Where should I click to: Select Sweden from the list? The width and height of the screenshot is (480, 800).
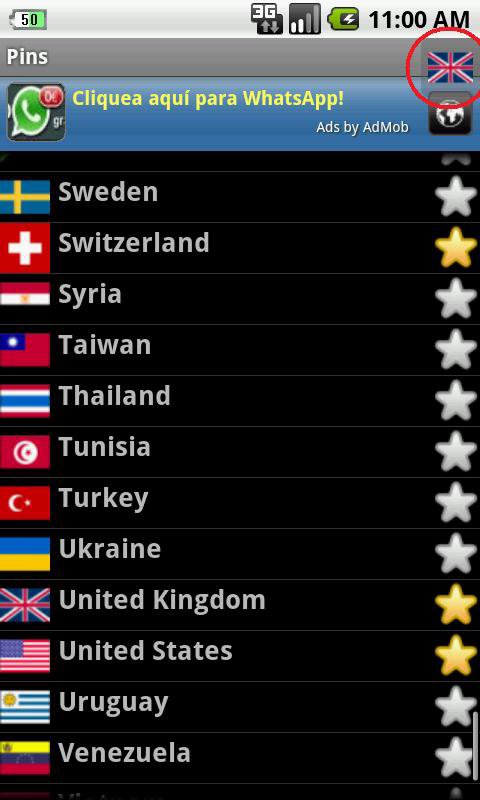coord(240,196)
